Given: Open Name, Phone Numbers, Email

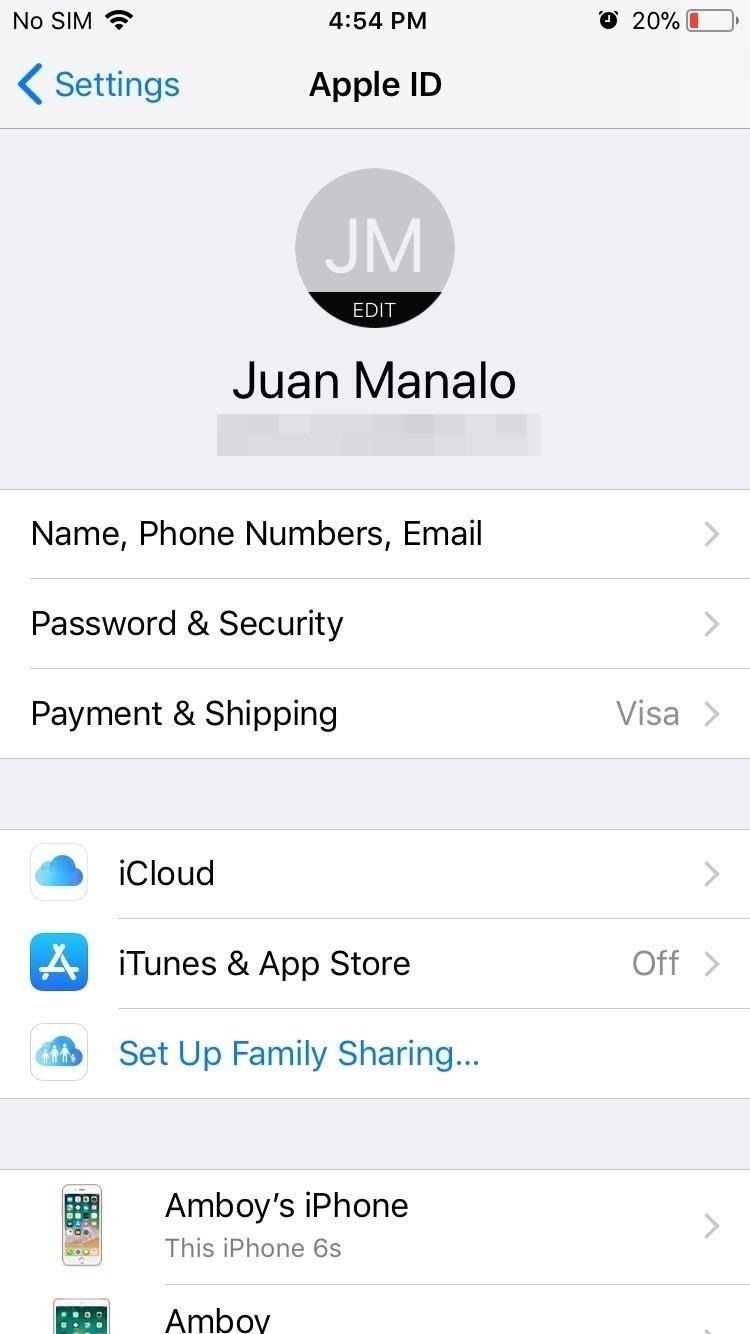Looking at the screenshot, I should [x=375, y=534].
